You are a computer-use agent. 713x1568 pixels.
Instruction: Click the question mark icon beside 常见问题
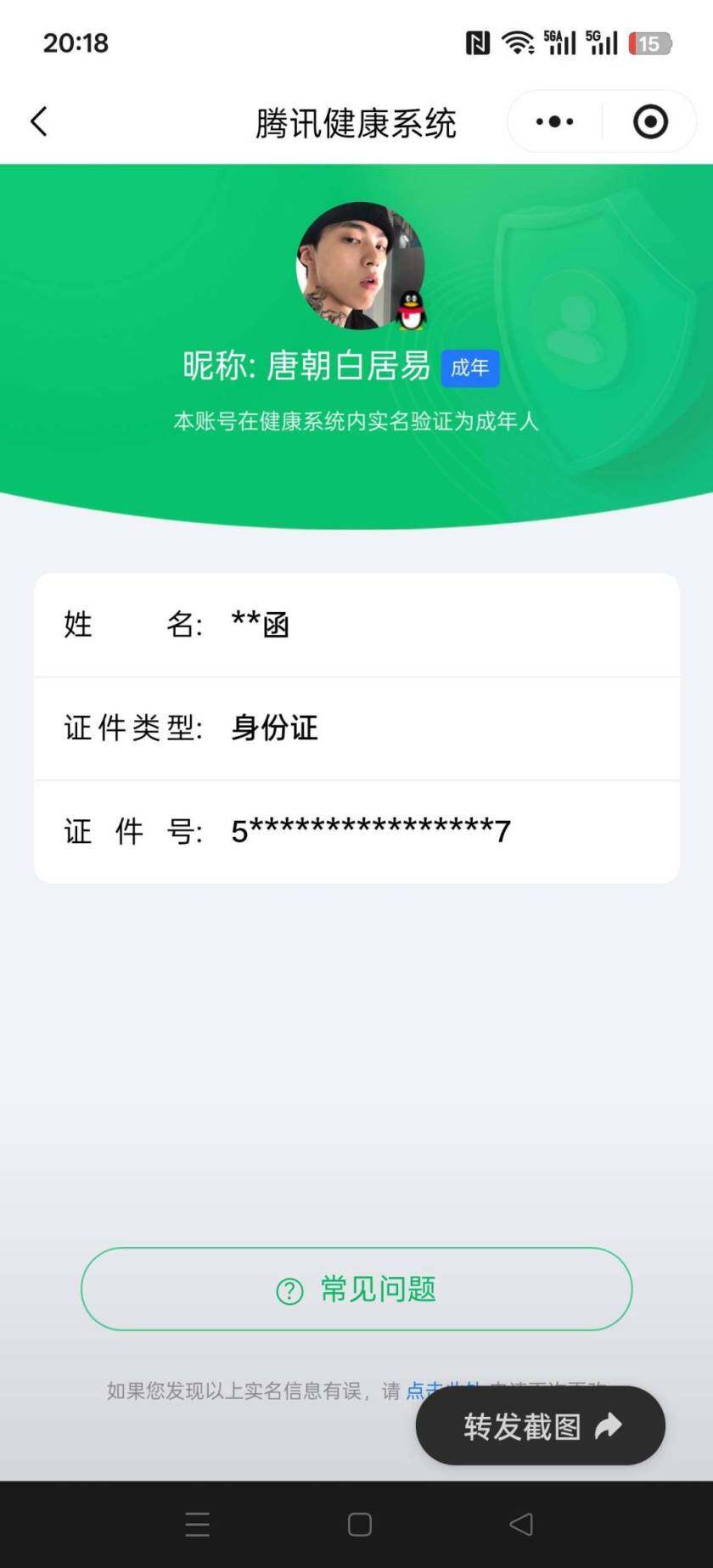[x=289, y=1290]
